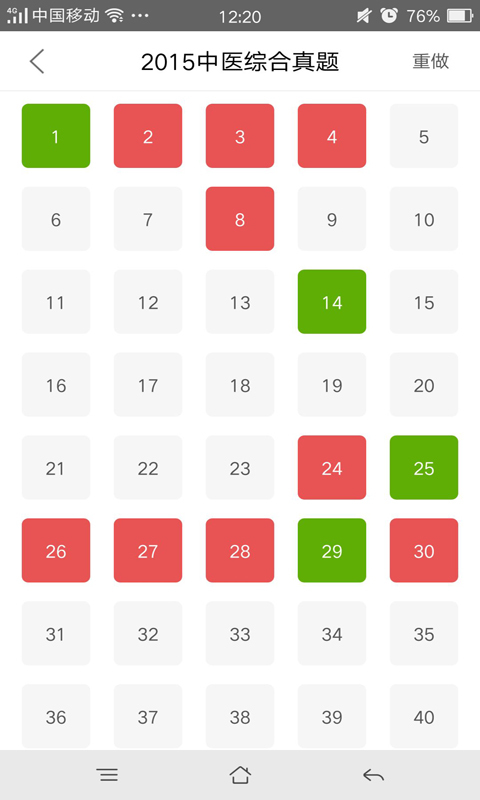Open question 40
This screenshot has width=480, height=800.
tap(424, 716)
